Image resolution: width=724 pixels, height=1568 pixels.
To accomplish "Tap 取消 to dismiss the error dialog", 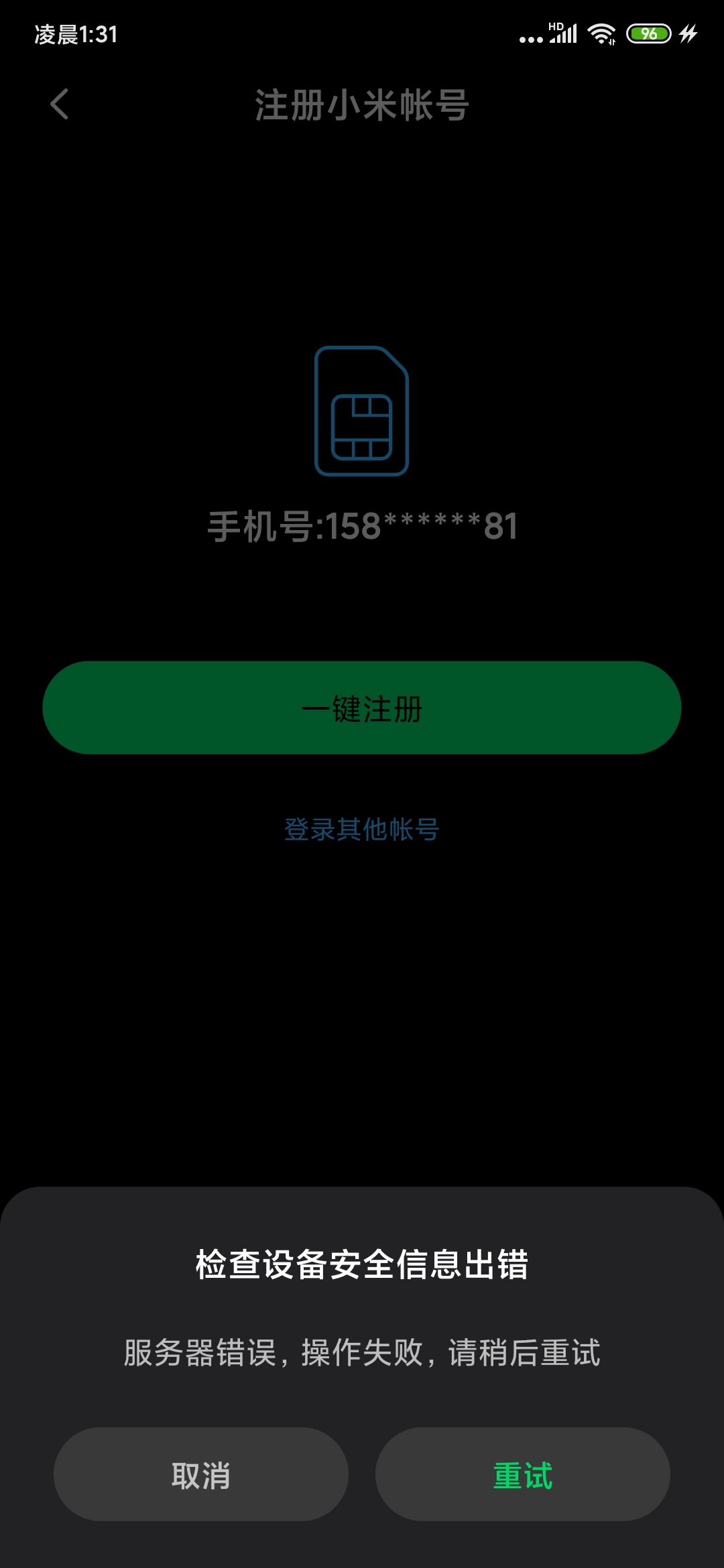I will tap(201, 1474).
